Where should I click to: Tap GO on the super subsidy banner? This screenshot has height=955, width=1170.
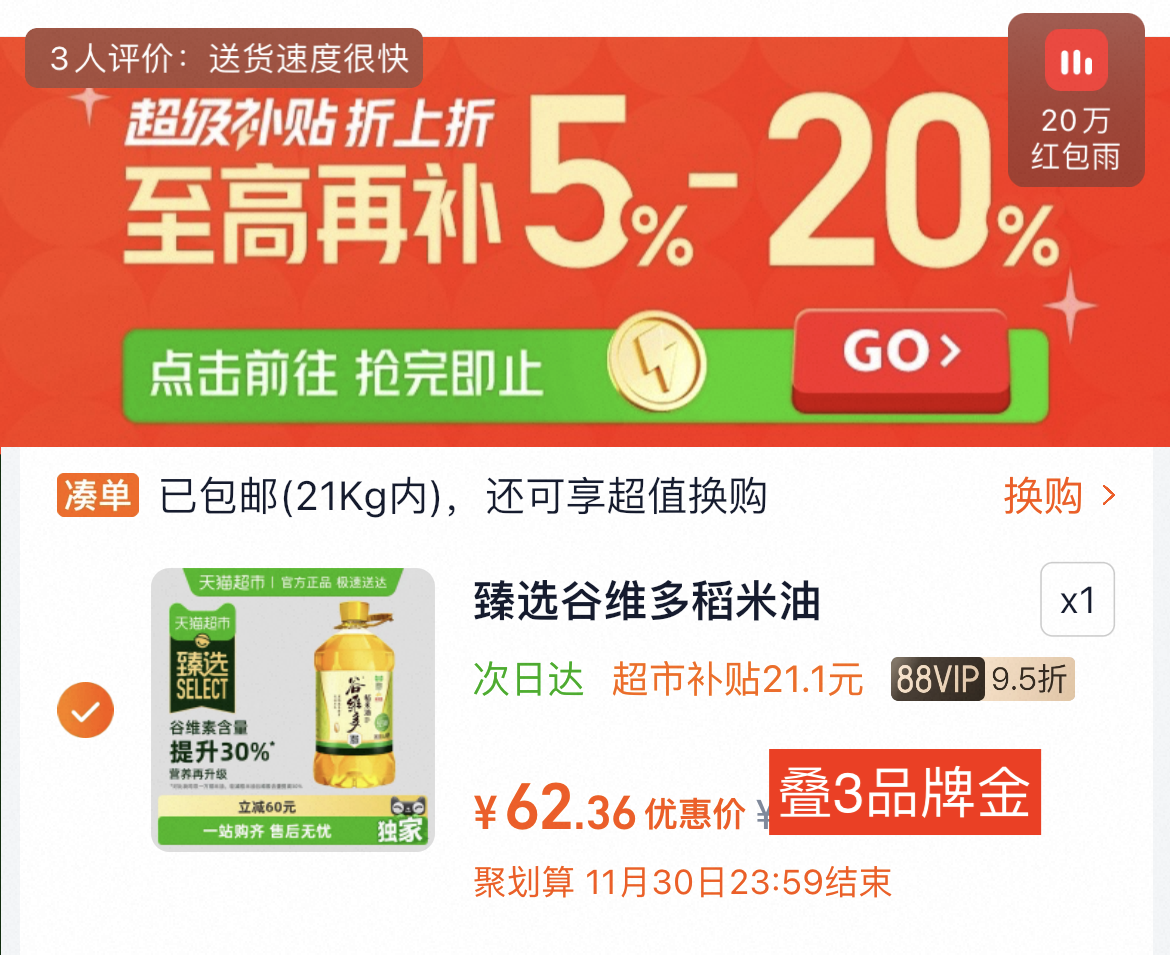[901, 359]
